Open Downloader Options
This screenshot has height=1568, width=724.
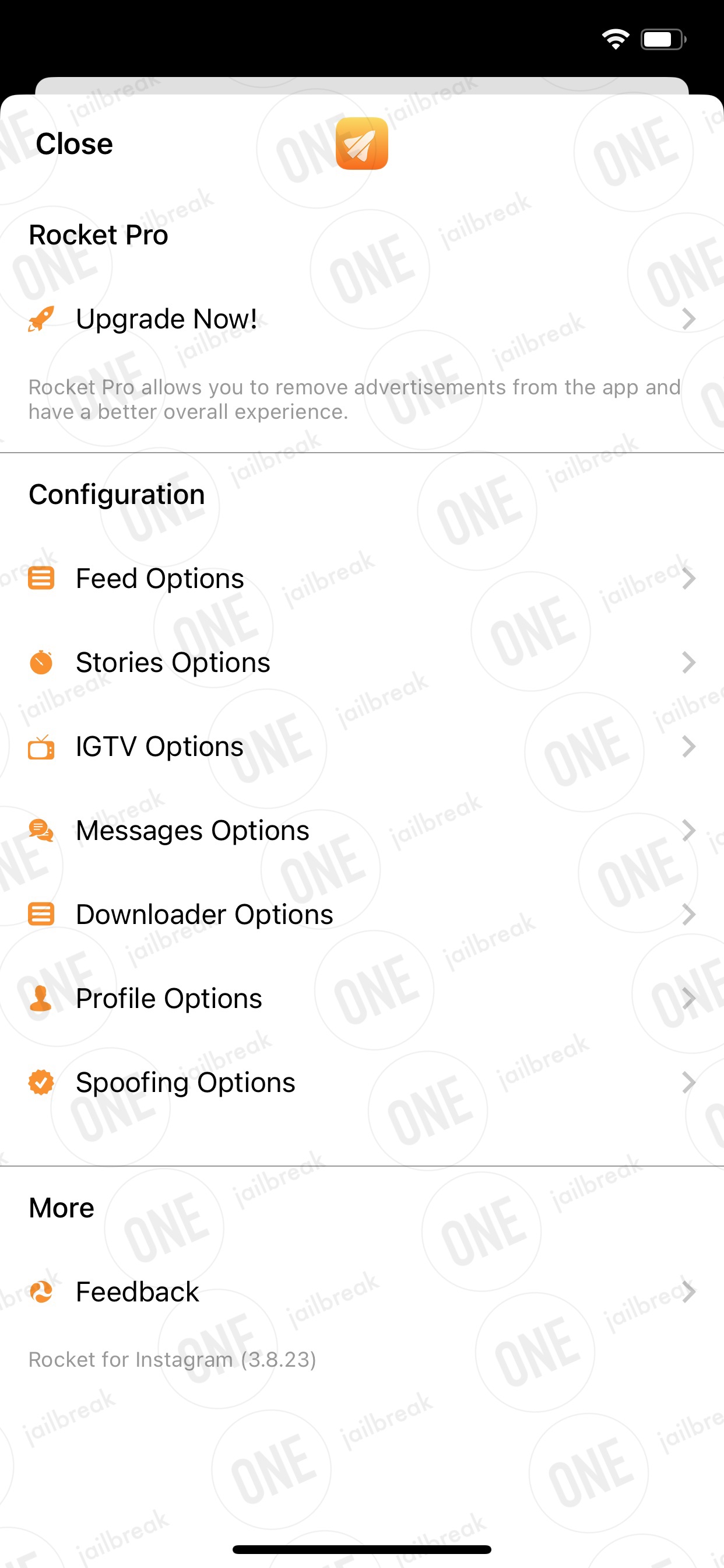pos(362,914)
